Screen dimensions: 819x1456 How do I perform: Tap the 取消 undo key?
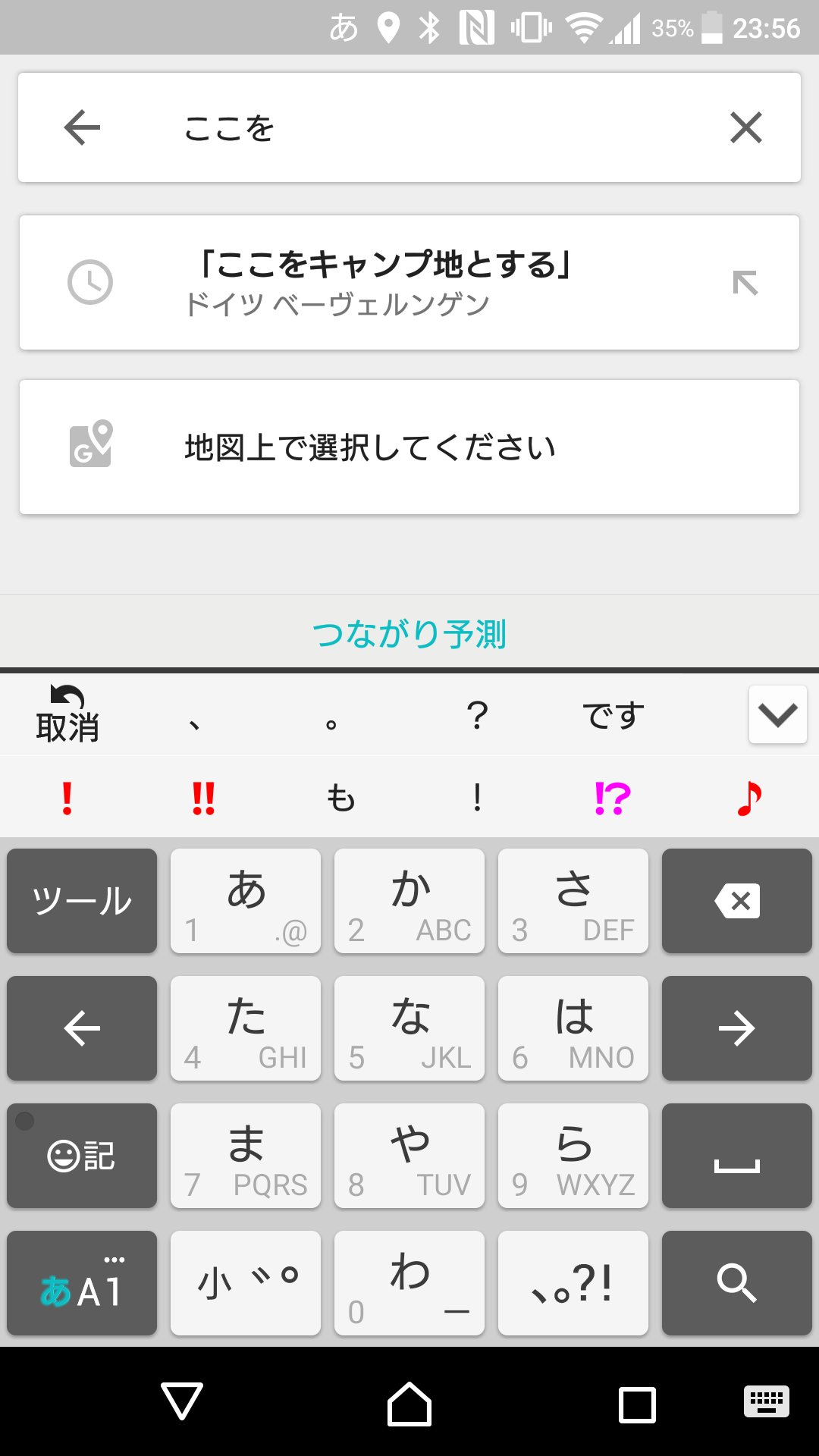[67, 714]
